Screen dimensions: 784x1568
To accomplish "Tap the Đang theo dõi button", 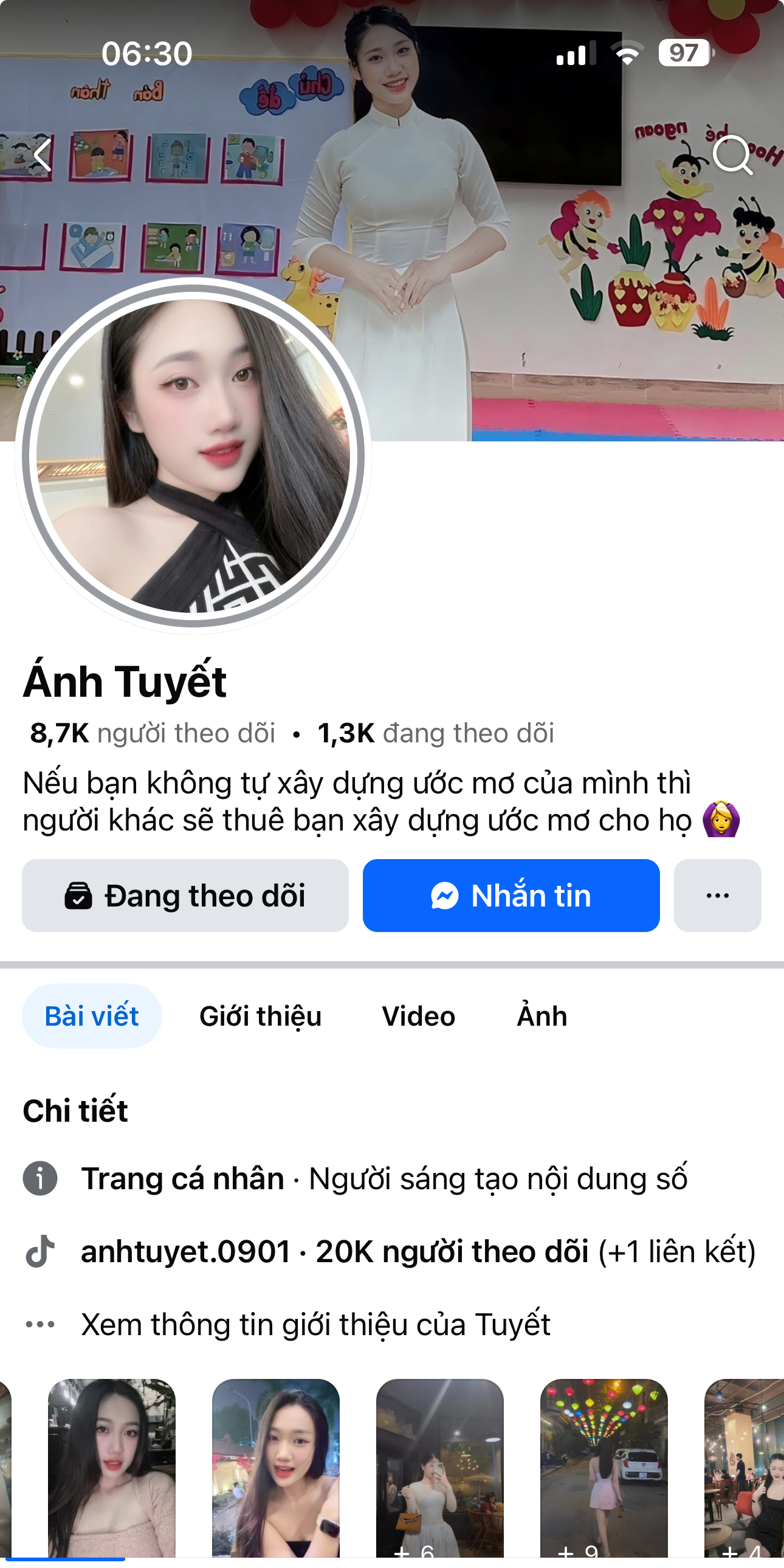I will coord(185,896).
